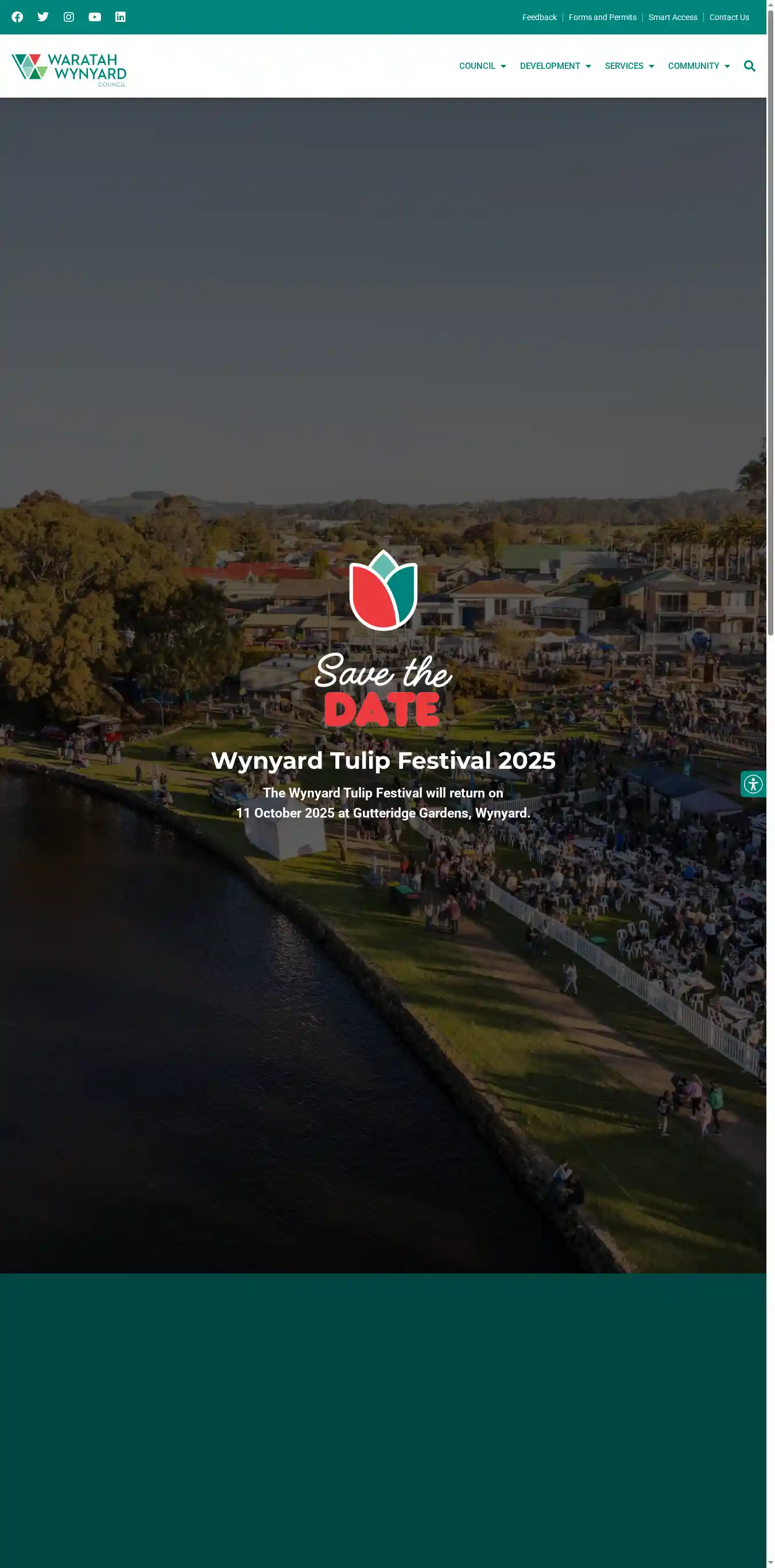This screenshot has height=1568, width=775.
Task: Go to the LinkedIn page icon
Action: (121, 17)
